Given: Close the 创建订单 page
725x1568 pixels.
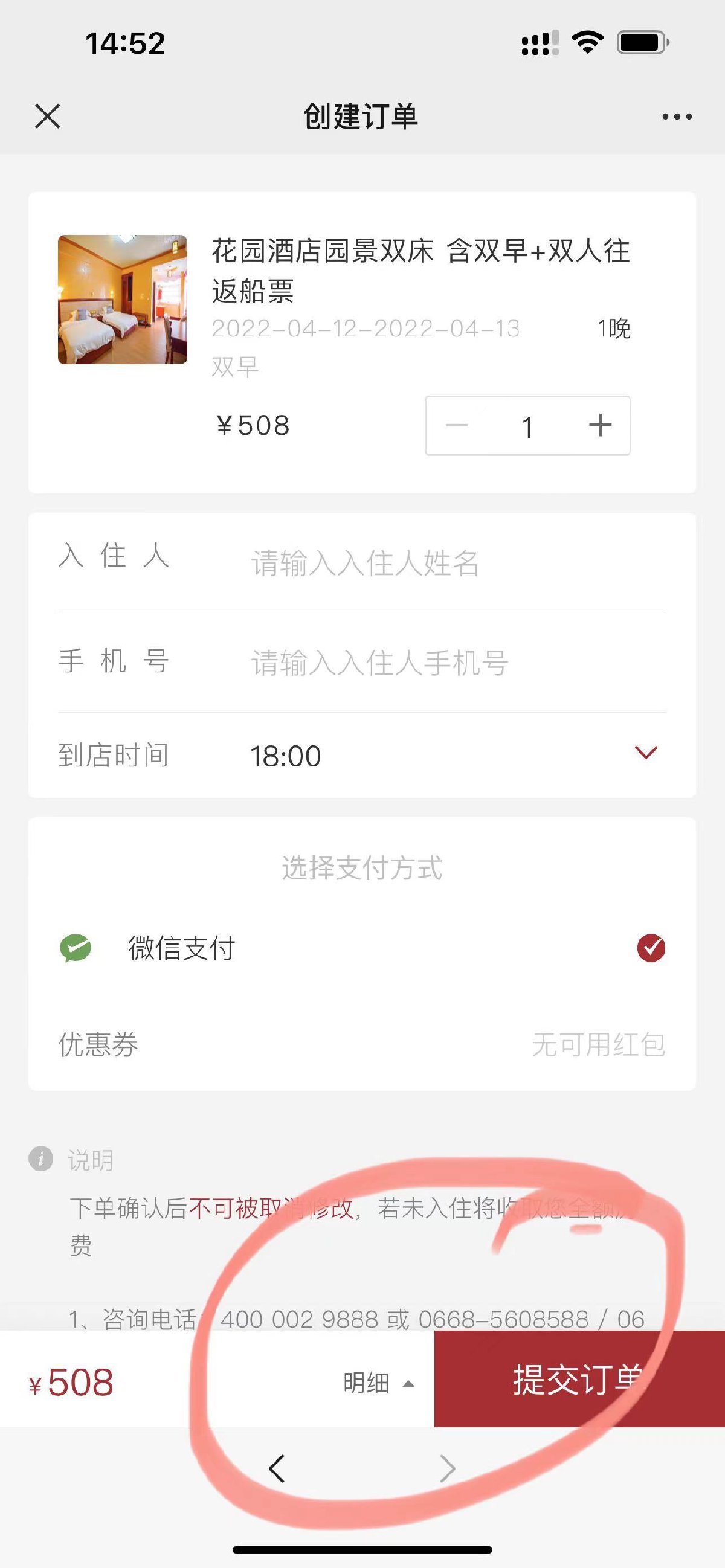Looking at the screenshot, I should tap(48, 116).
